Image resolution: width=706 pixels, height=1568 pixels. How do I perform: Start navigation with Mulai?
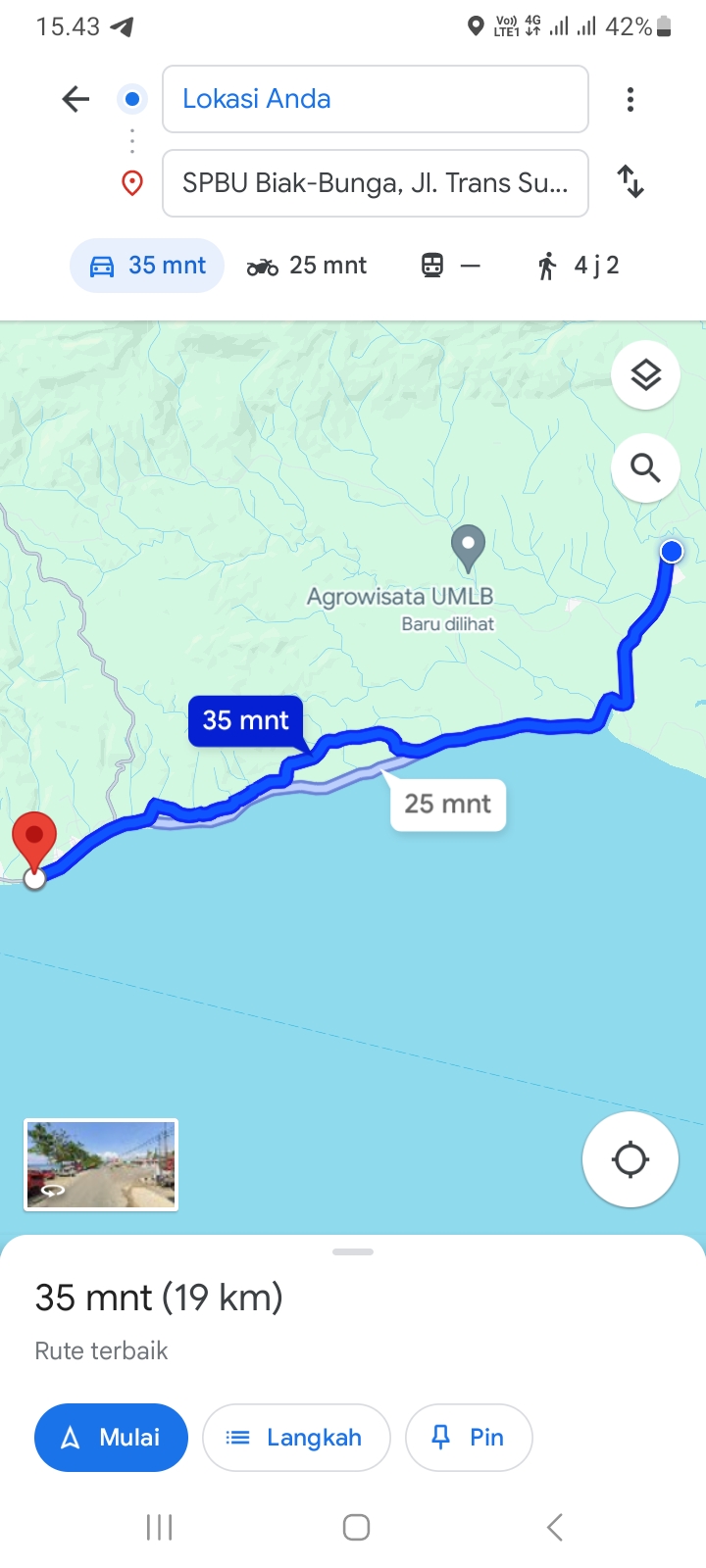pyautogui.click(x=111, y=1438)
